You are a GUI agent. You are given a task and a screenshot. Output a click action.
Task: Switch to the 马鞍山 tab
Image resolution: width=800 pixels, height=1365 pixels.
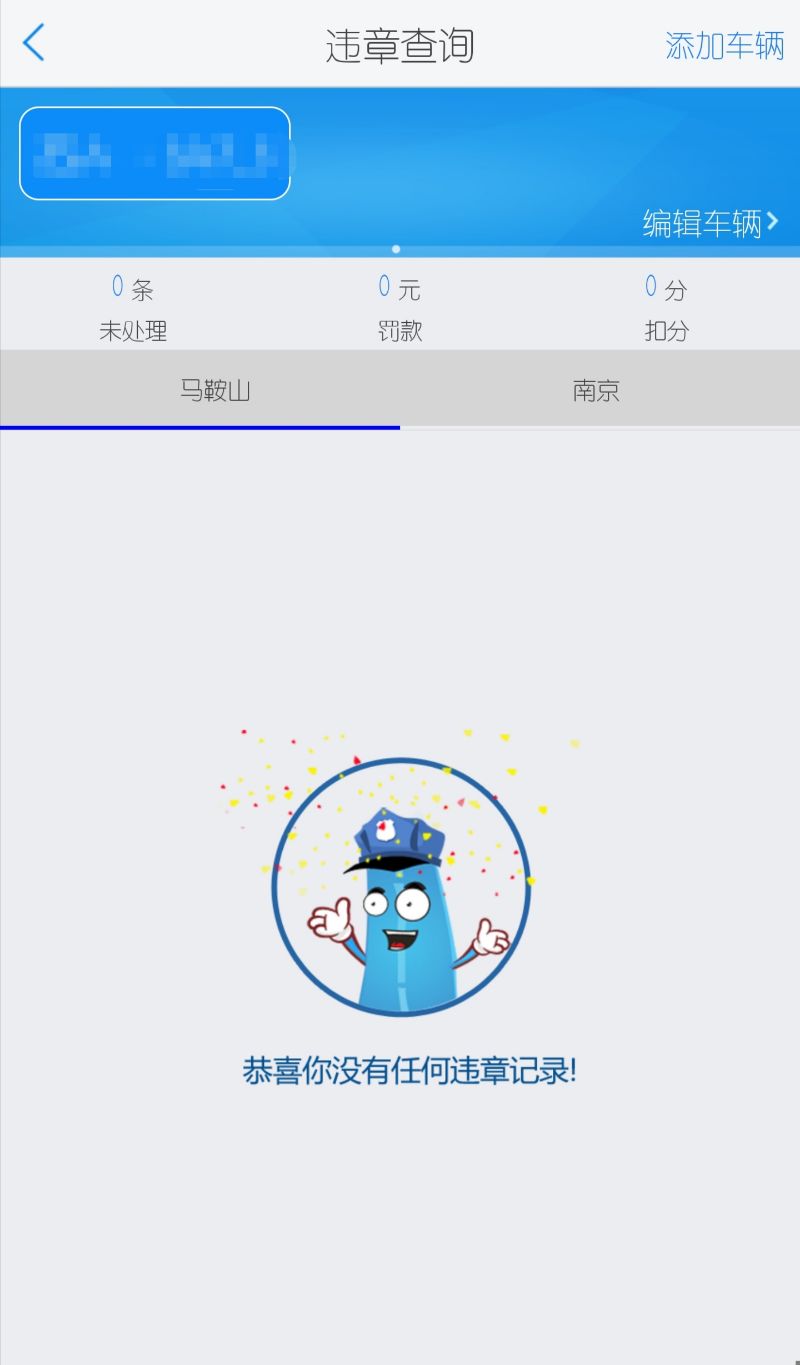pos(200,389)
